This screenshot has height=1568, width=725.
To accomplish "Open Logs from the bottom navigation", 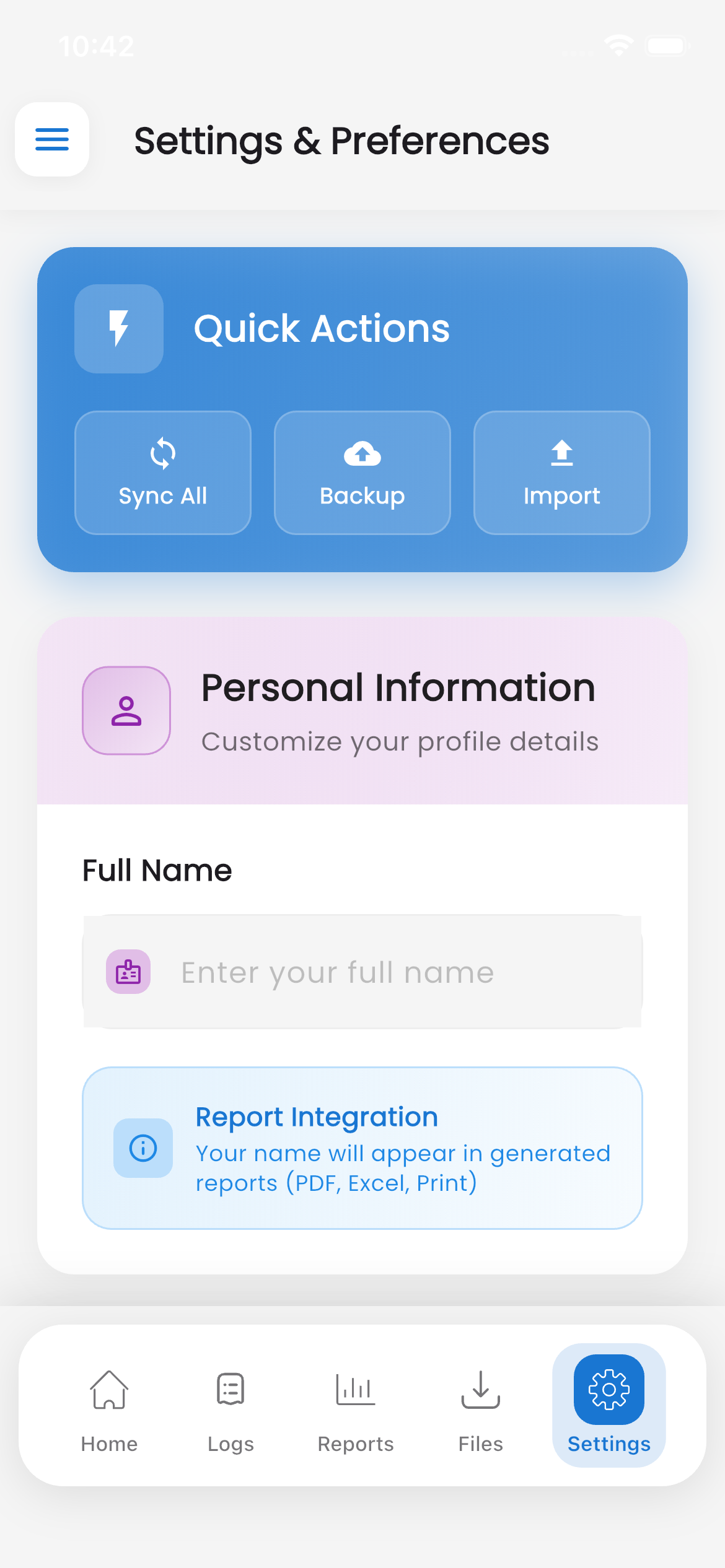I will click(230, 1389).
